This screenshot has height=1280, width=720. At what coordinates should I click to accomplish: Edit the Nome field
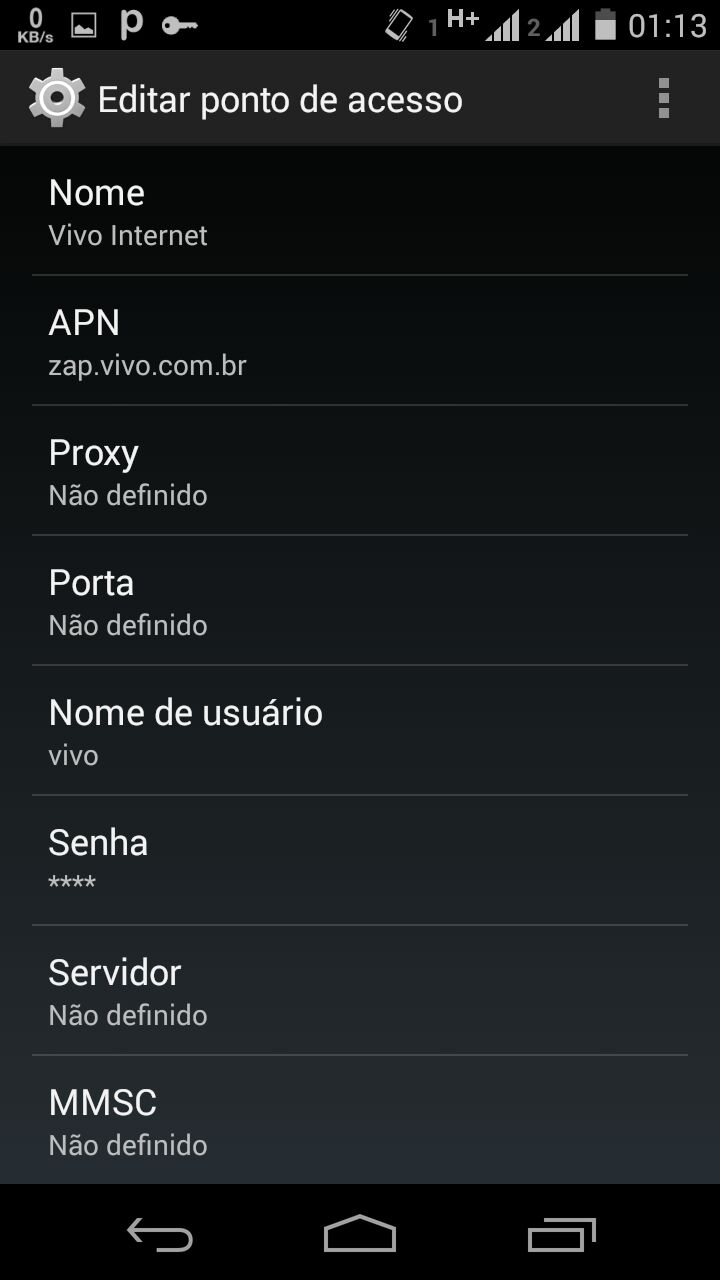pos(360,212)
